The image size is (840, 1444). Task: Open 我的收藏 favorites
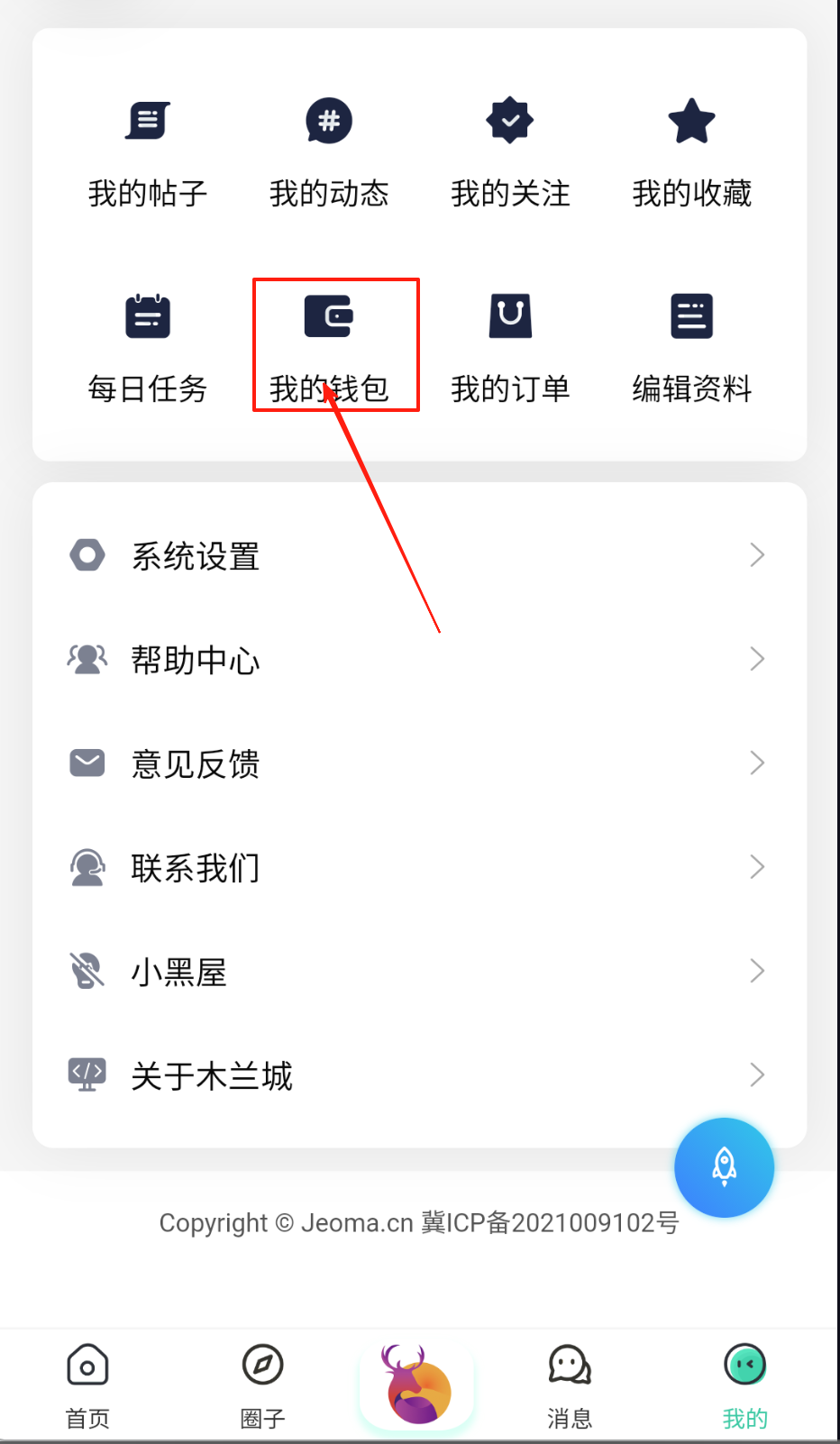(x=691, y=155)
